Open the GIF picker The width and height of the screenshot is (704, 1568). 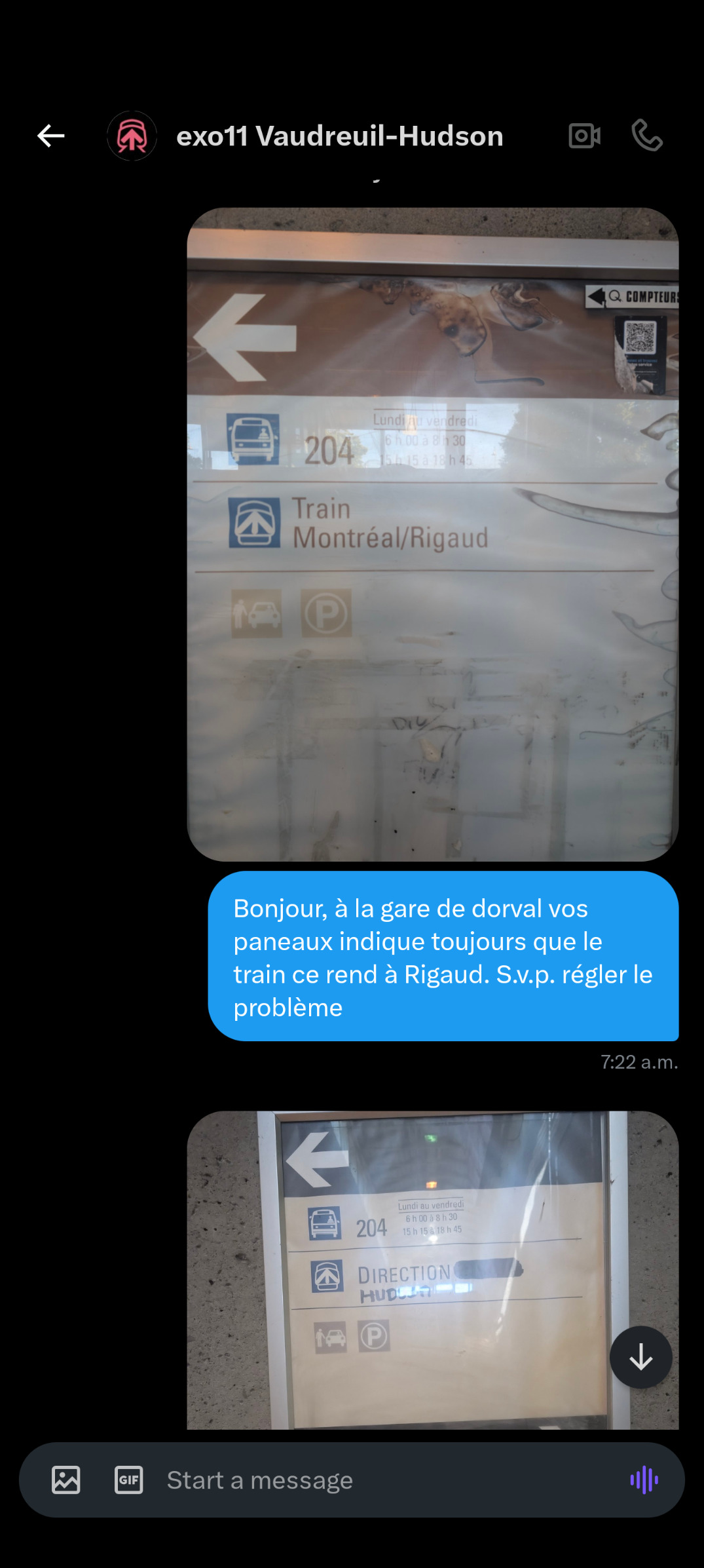click(x=129, y=1480)
